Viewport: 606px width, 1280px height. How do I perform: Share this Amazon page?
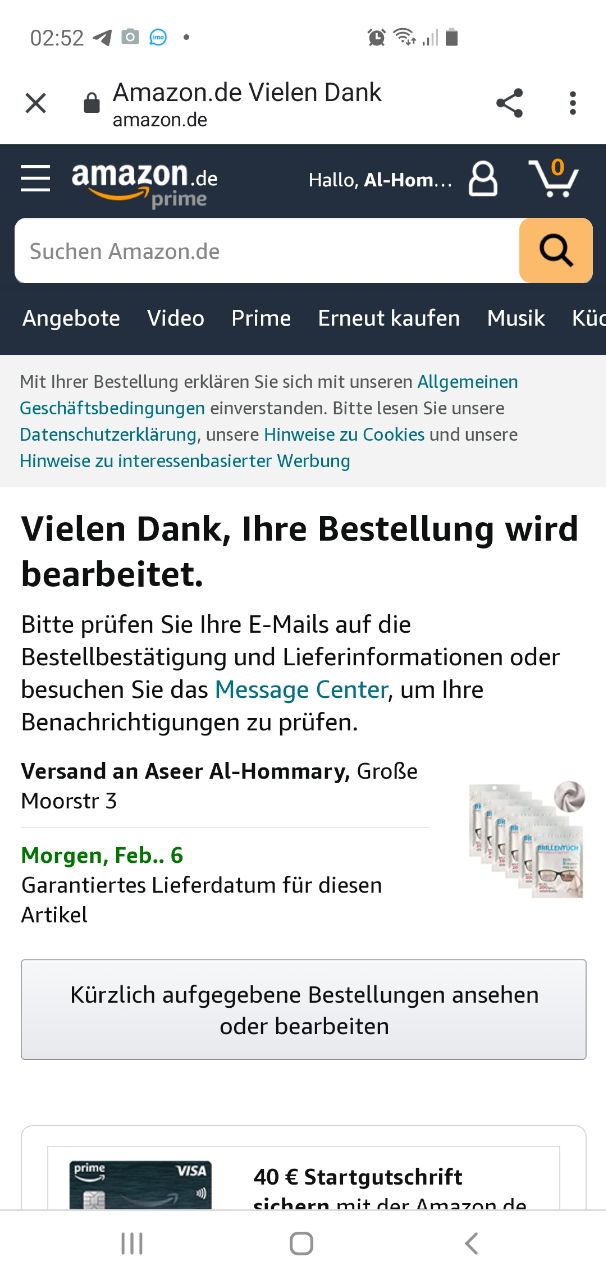point(509,103)
